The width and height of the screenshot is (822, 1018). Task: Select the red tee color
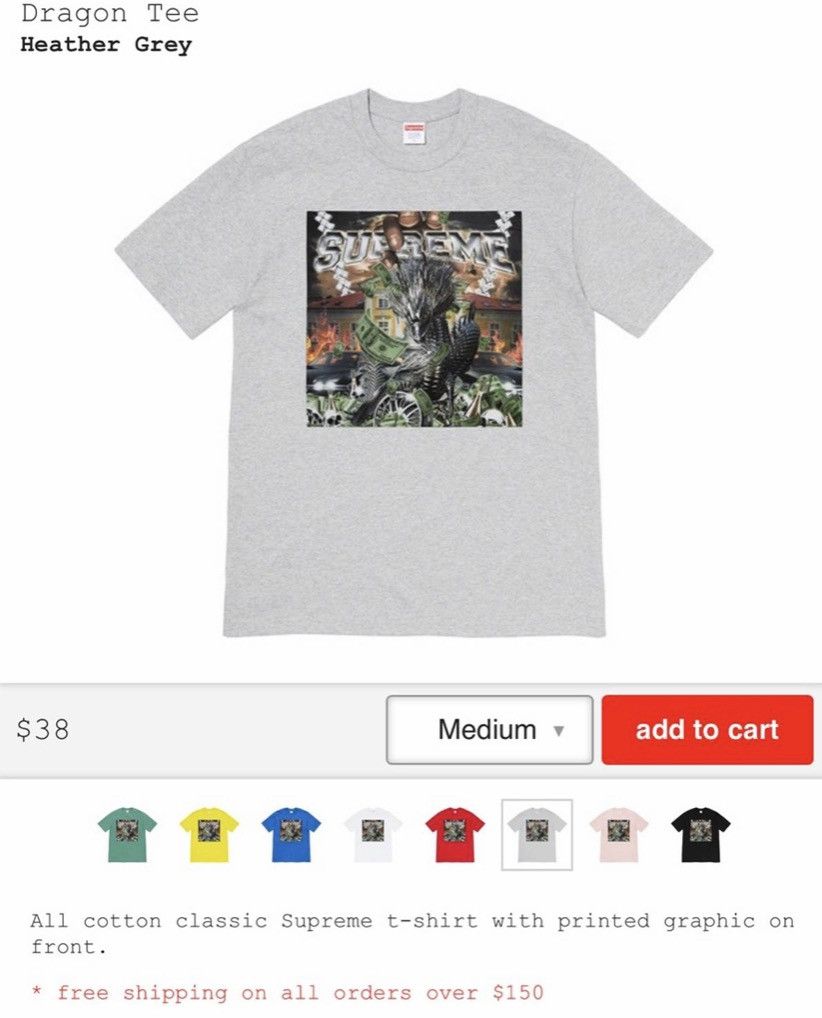pos(455,835)
